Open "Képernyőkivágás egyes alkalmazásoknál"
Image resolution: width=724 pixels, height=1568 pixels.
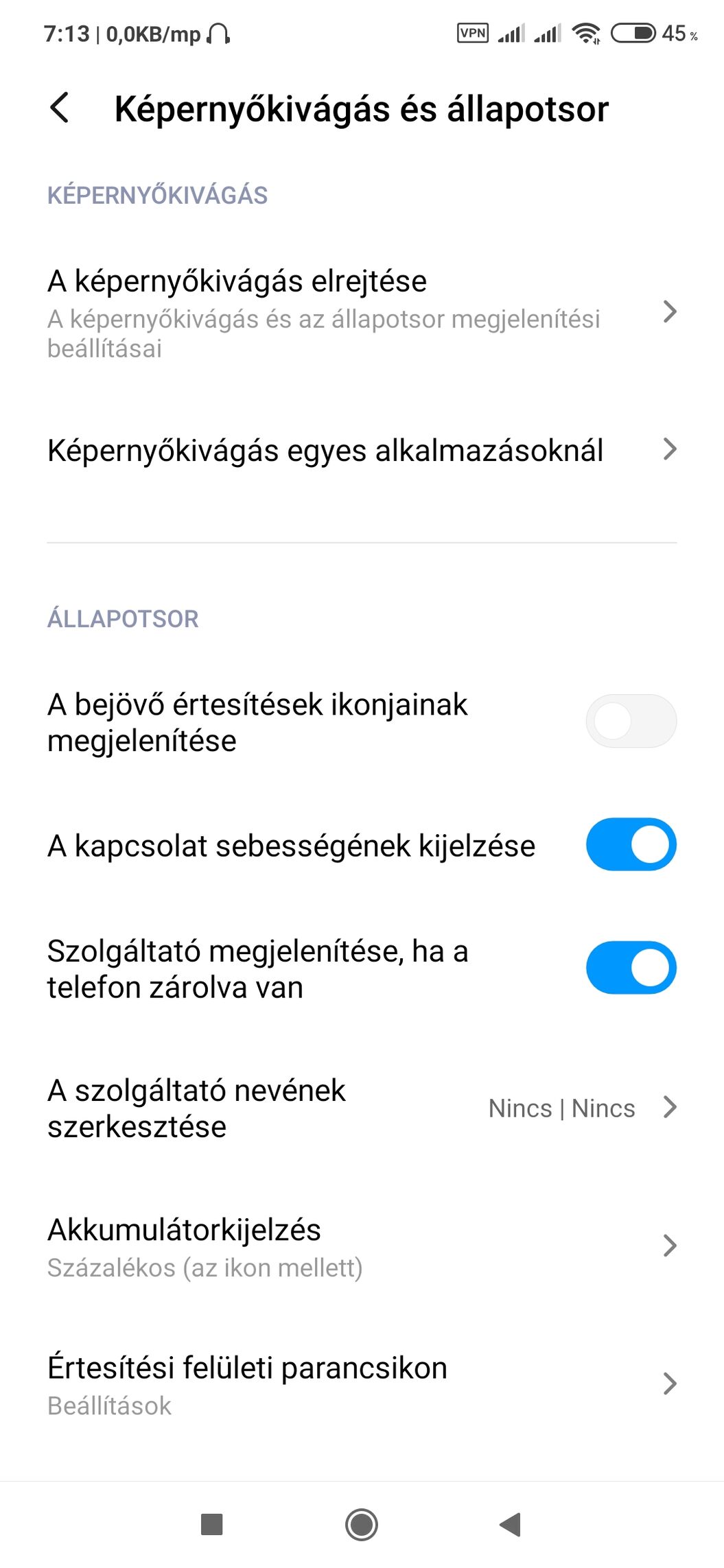[x=361, y=451]
